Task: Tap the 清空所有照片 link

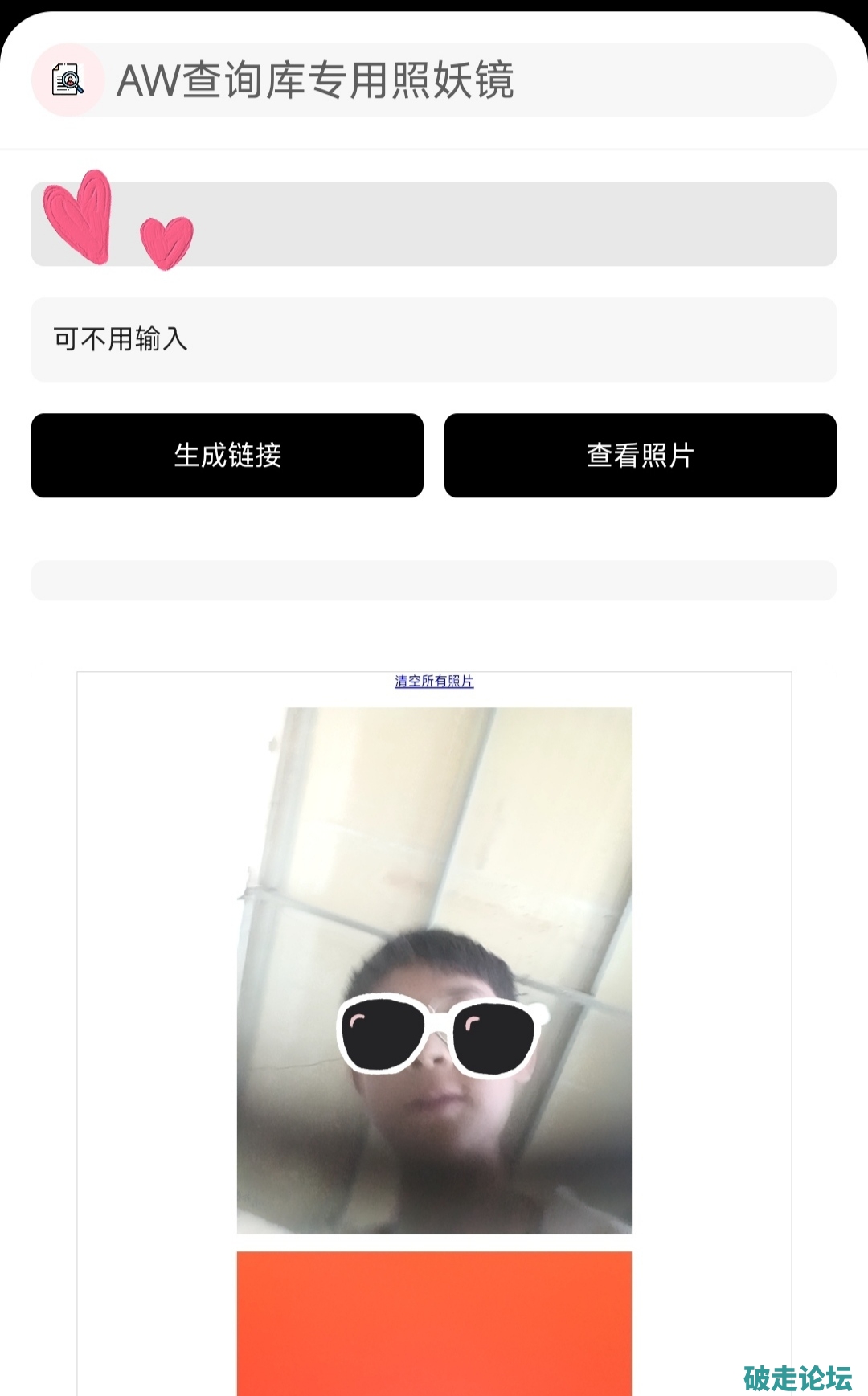Action: click(x=434, y=681)
